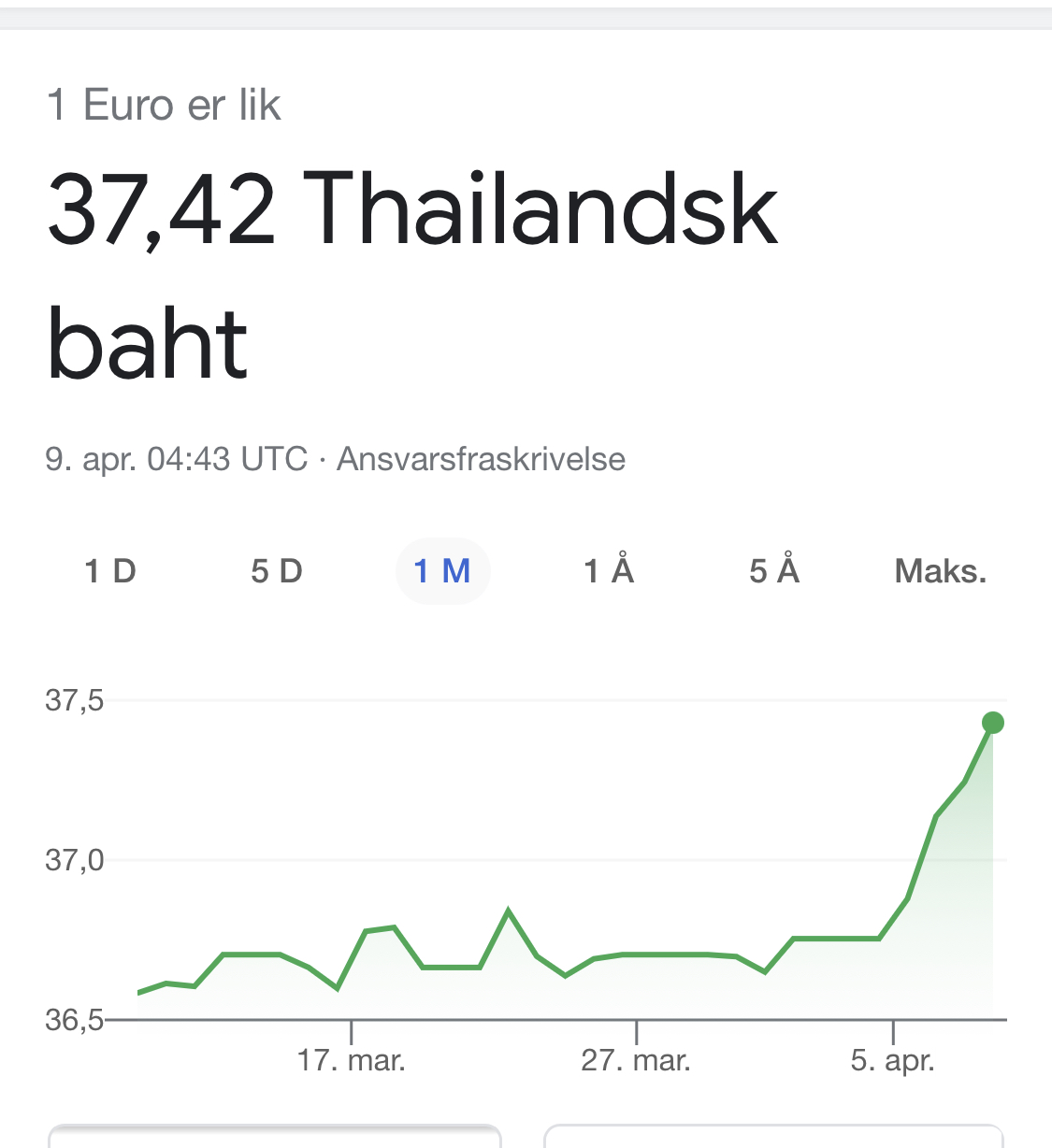The width and height of the screenshot is (1052, 1148).
Task: Show the 1 Å yearly chart
Action: click(x=609, y=571)
